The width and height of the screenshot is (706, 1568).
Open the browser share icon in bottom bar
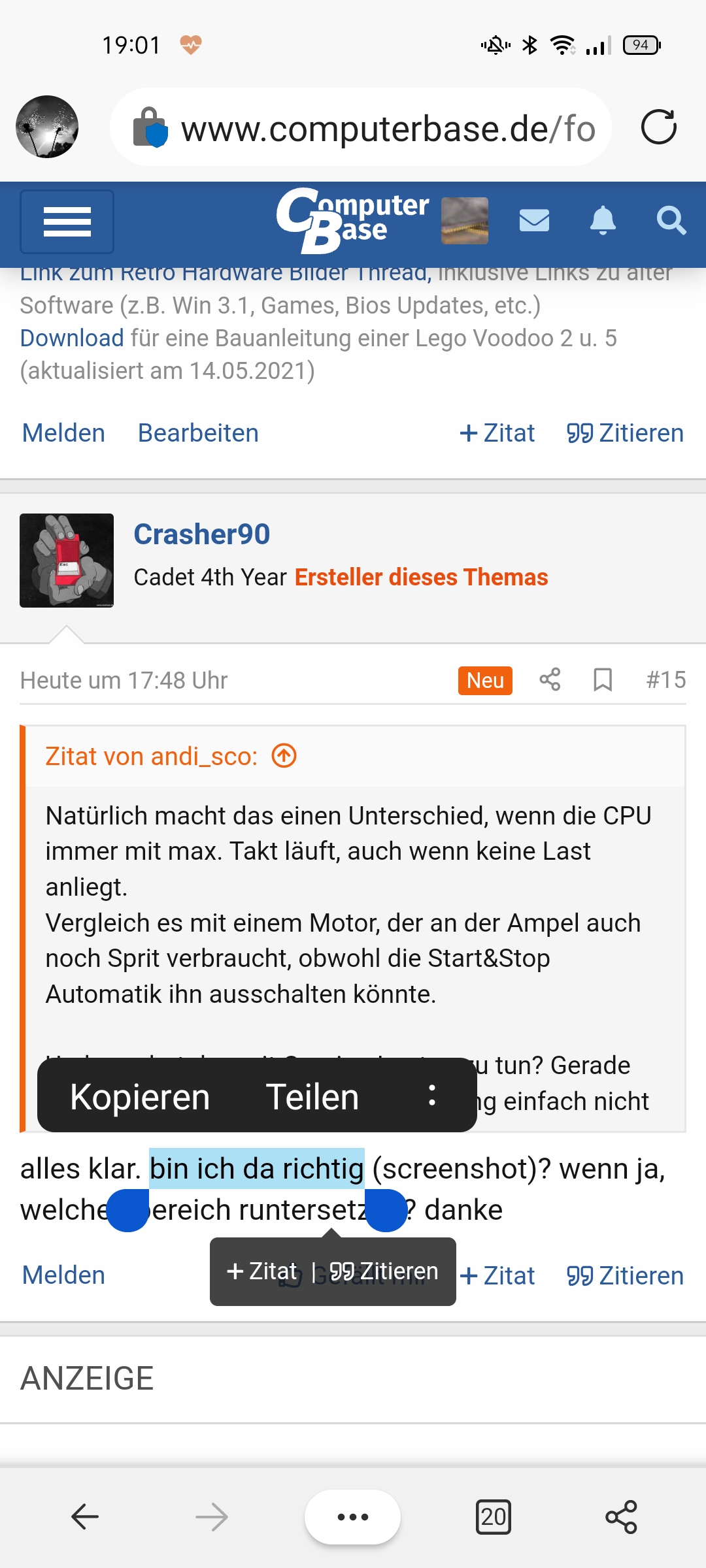coord(622,1517)
